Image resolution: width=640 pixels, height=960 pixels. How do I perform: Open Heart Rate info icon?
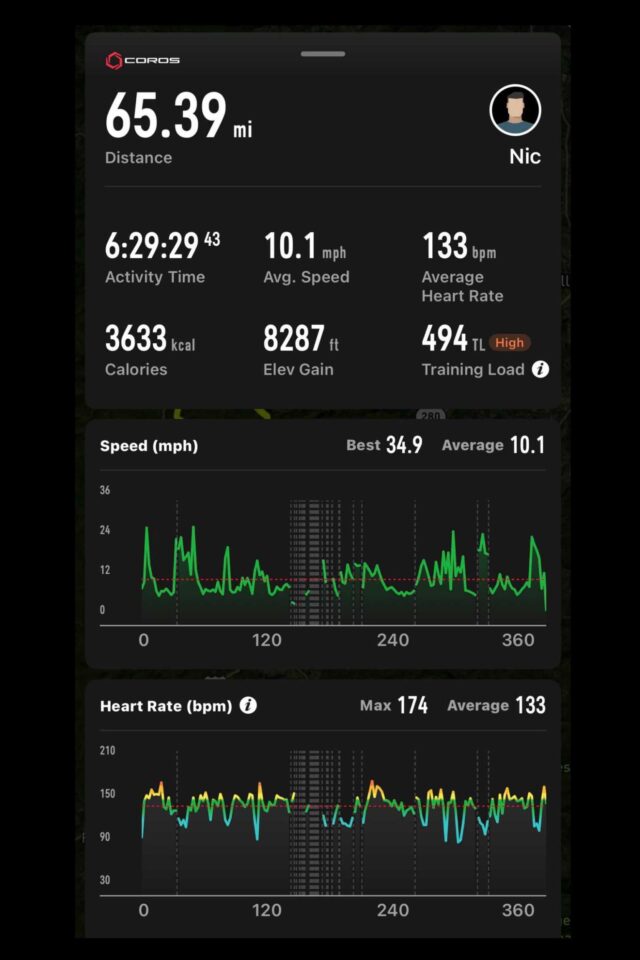pos(248,705)
